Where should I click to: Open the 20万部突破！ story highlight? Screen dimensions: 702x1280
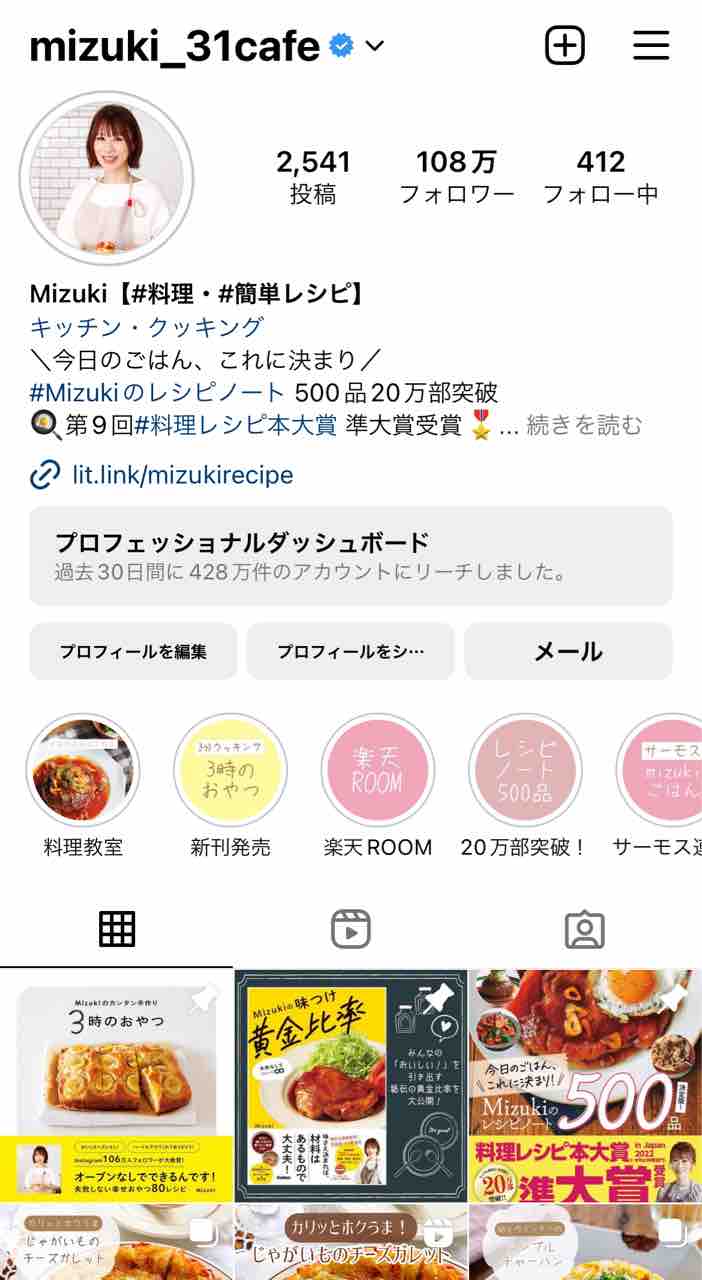pos(525,786)
